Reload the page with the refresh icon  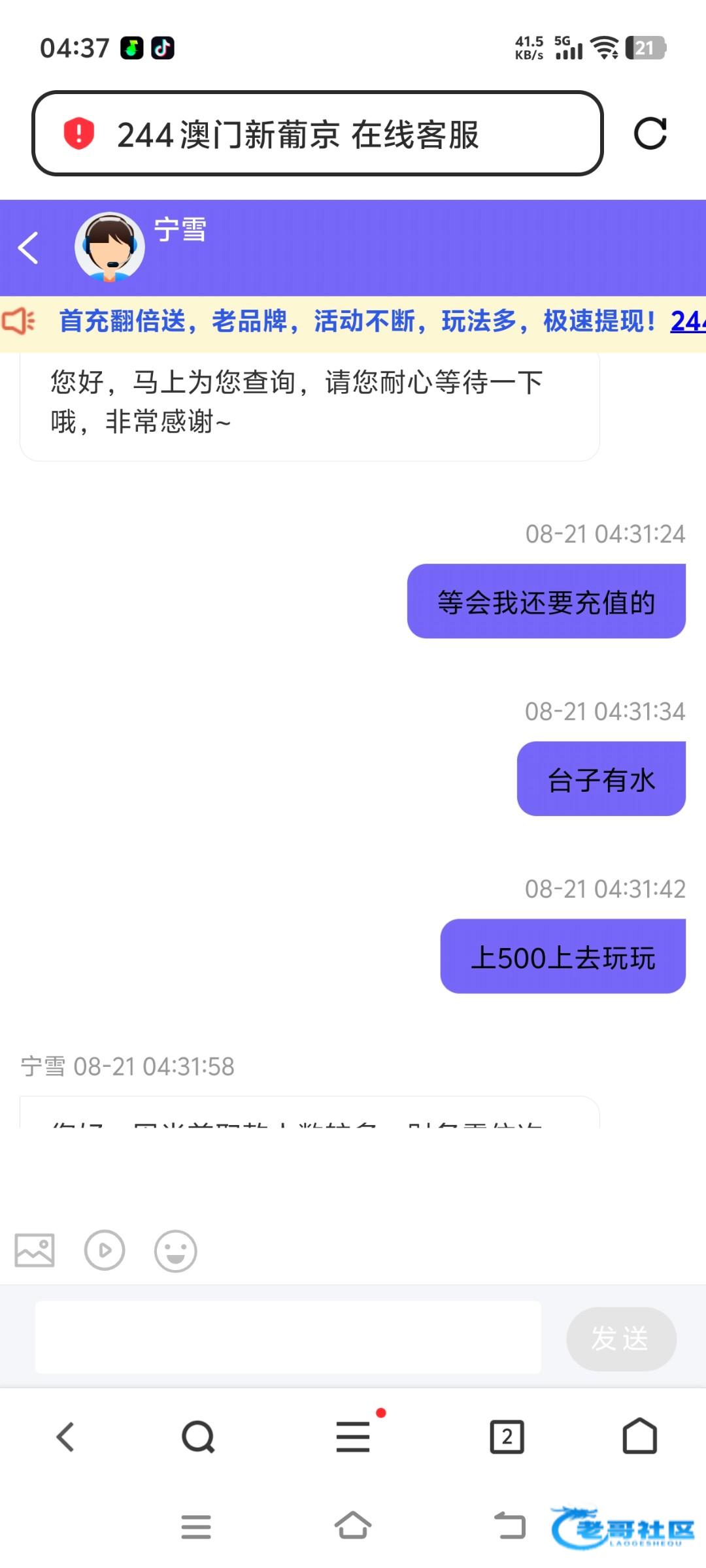(x=650, y=133)
